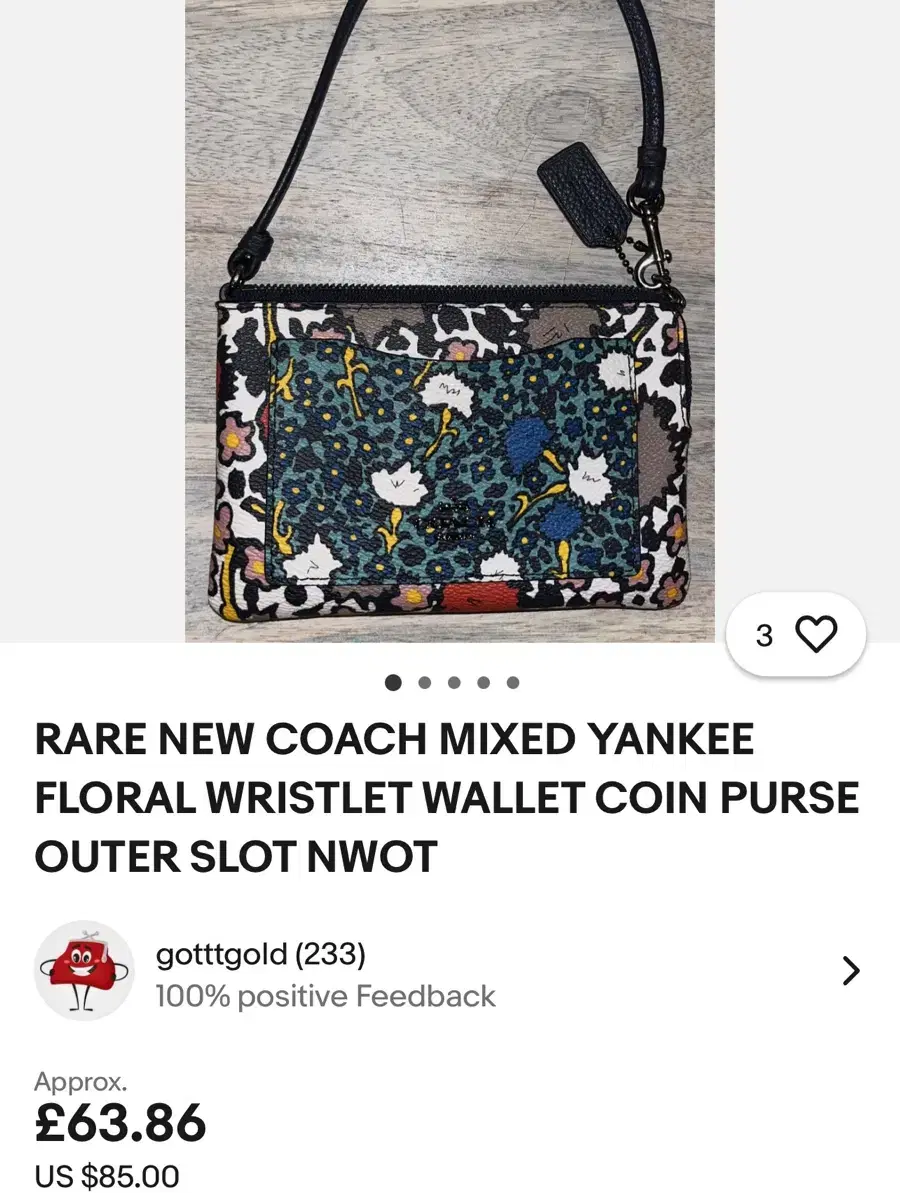900x1200 pixels.
Task: Click the red coin purse seller avatar
Action: click(84, 972)
